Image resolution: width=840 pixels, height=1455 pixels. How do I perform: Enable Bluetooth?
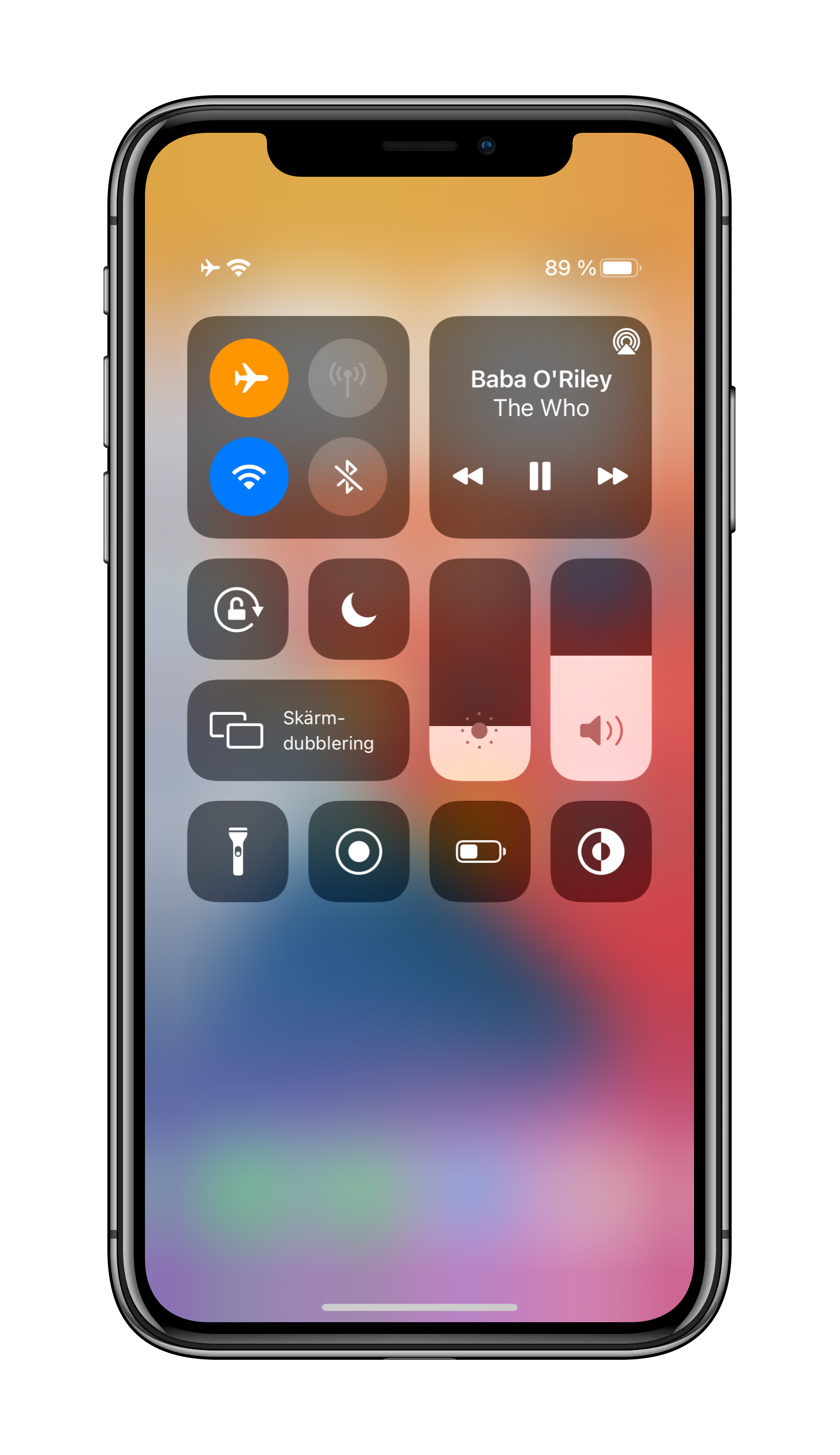[348, 477]
